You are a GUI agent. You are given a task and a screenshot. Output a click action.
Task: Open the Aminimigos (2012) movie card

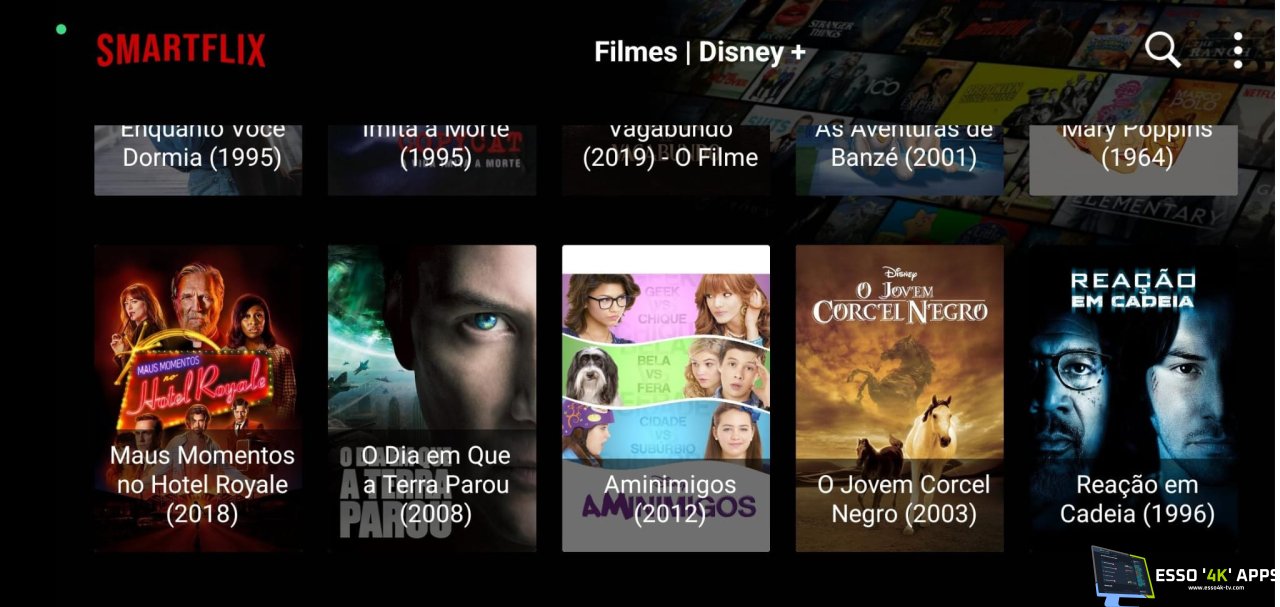666,398
